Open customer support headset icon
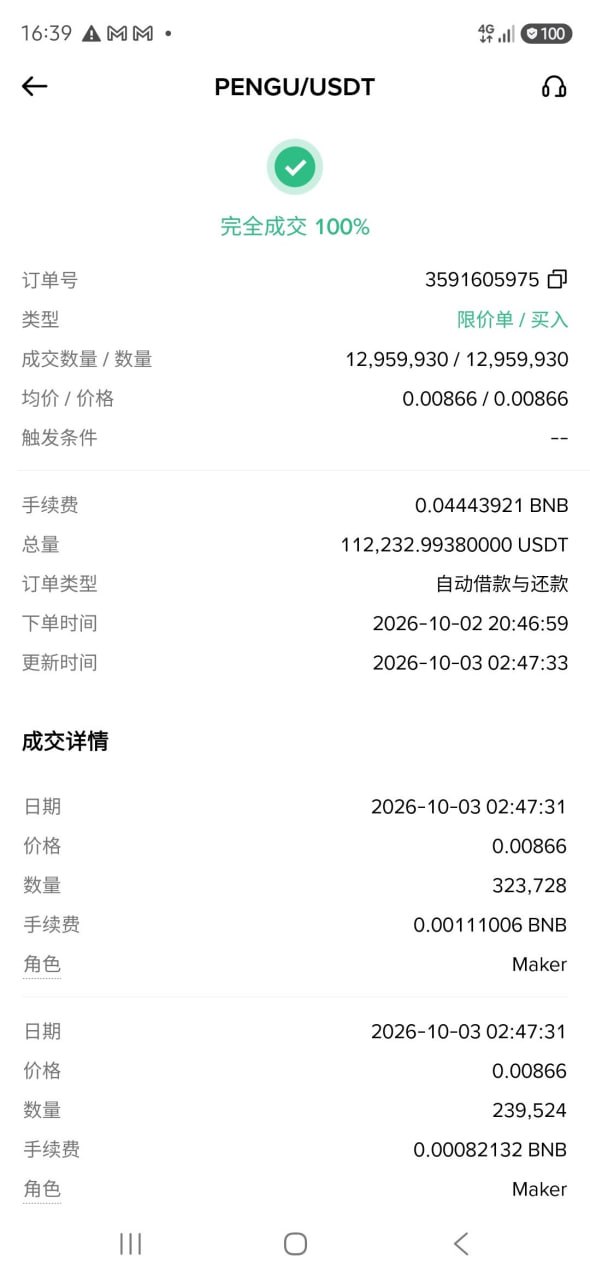 [554, 87]
